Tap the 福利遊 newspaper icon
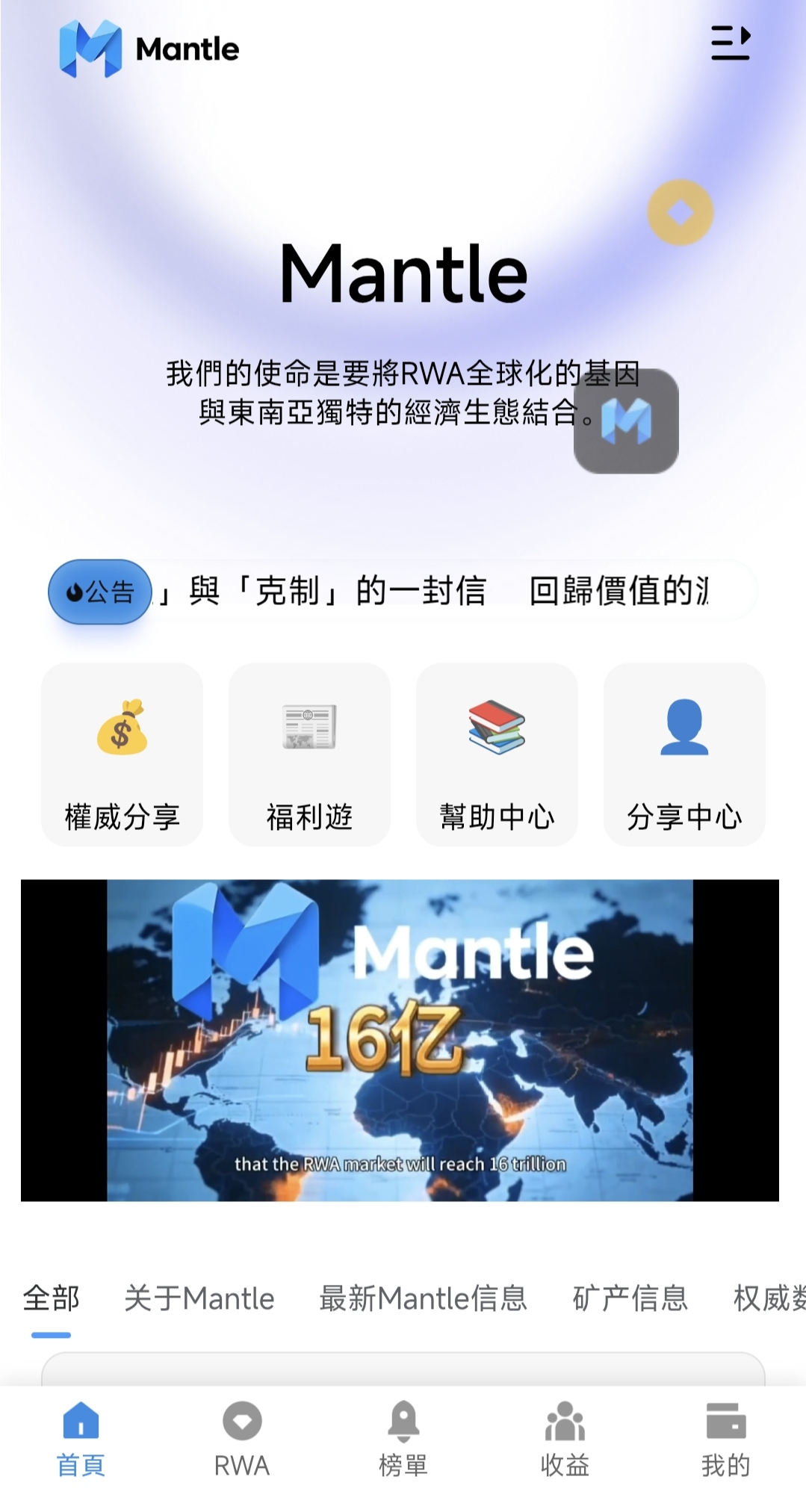The width and height of the screenshot is (806, 1512). (x=309, y=730)
